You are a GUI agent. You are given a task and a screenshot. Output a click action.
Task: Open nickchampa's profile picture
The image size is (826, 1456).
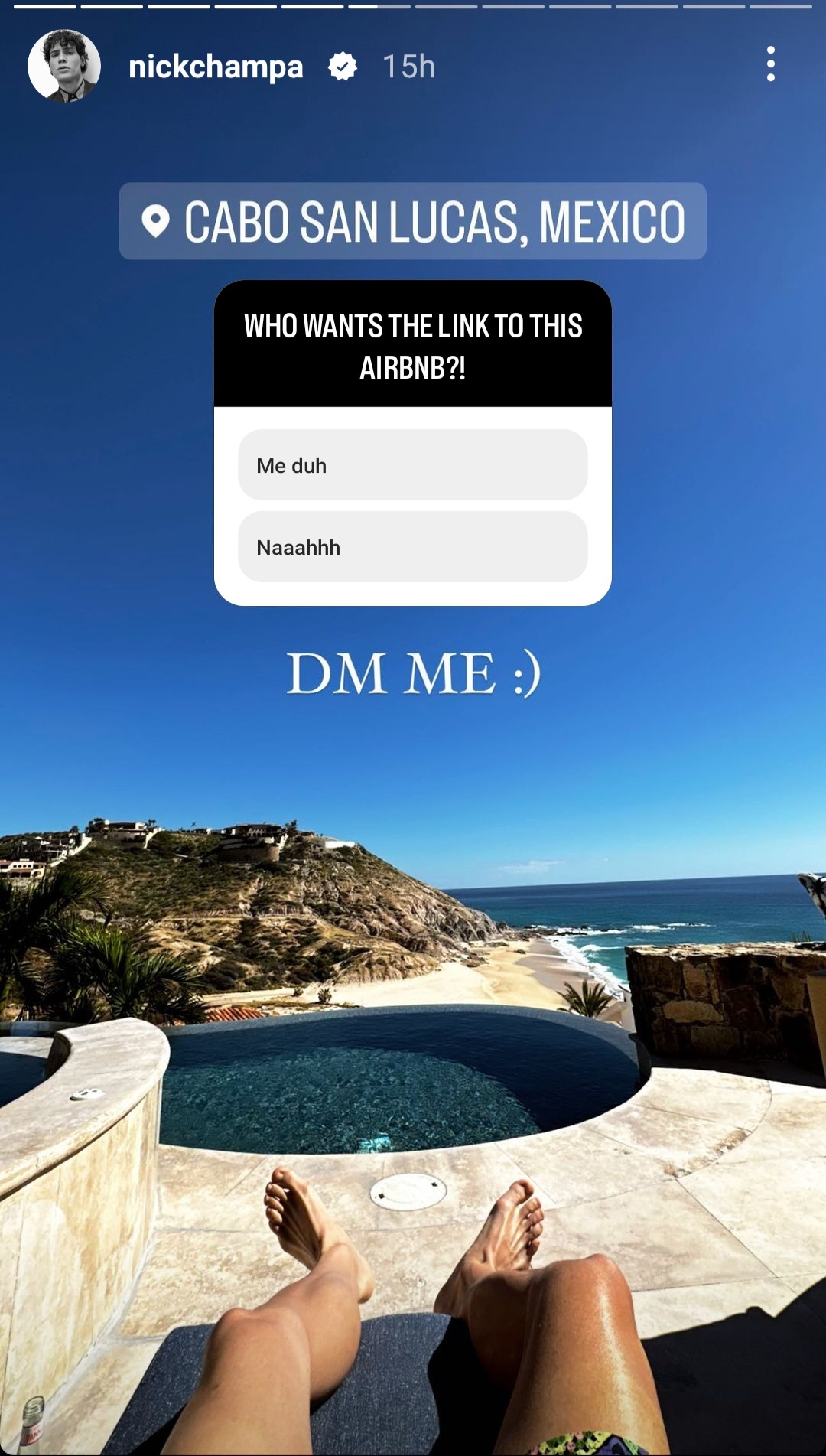[x=64, y=66]
